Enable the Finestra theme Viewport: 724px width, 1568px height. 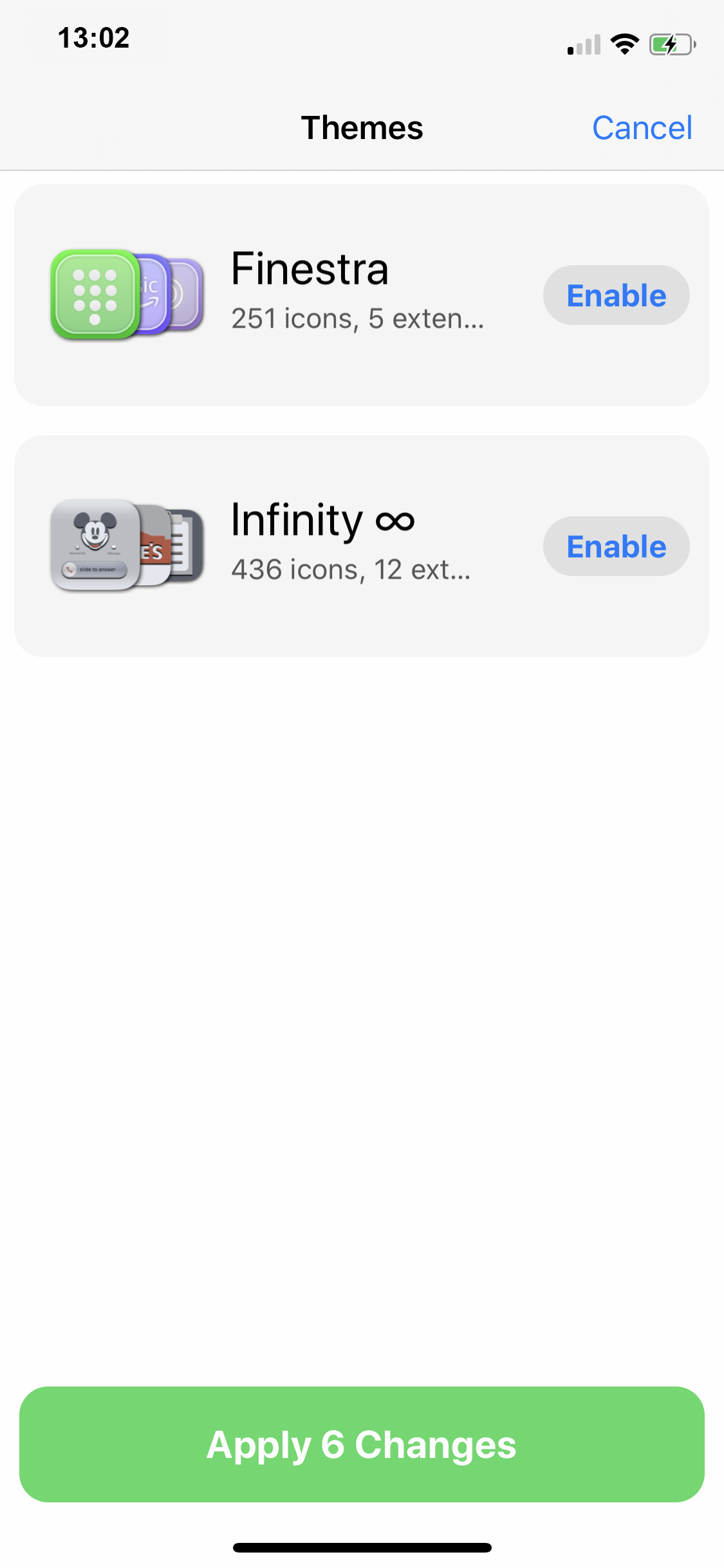pos(616,295)
